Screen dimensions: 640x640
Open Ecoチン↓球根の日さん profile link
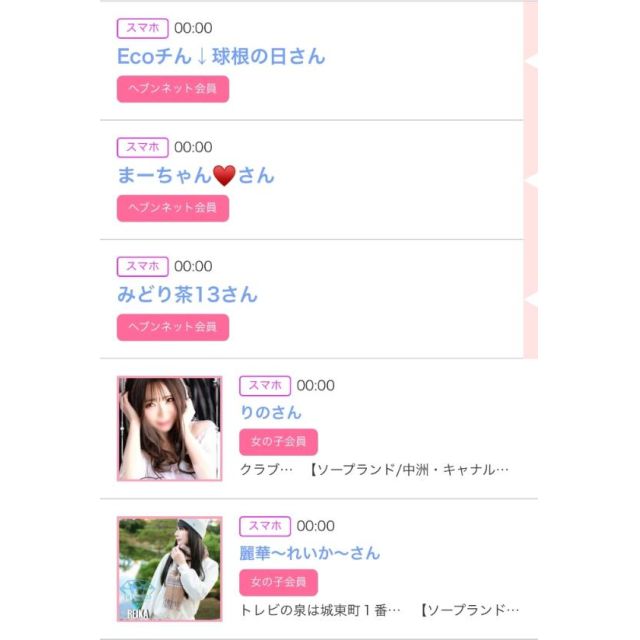pos(221,56)
